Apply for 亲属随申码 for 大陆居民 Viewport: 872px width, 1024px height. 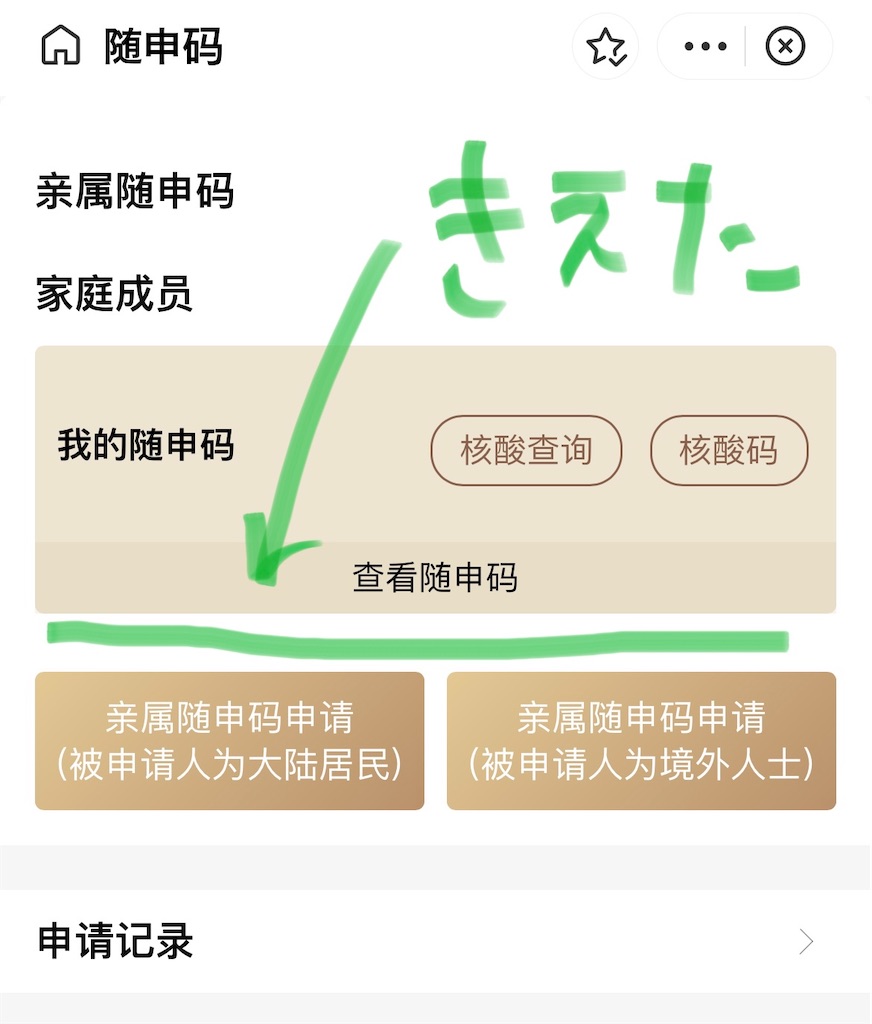(229, 741)
